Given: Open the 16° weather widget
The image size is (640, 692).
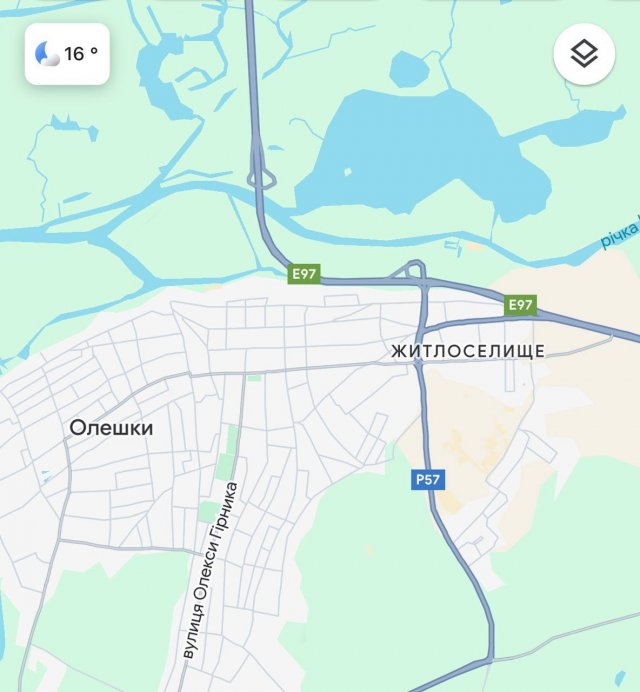Looking at the screenshot, I should click(67, 54).
